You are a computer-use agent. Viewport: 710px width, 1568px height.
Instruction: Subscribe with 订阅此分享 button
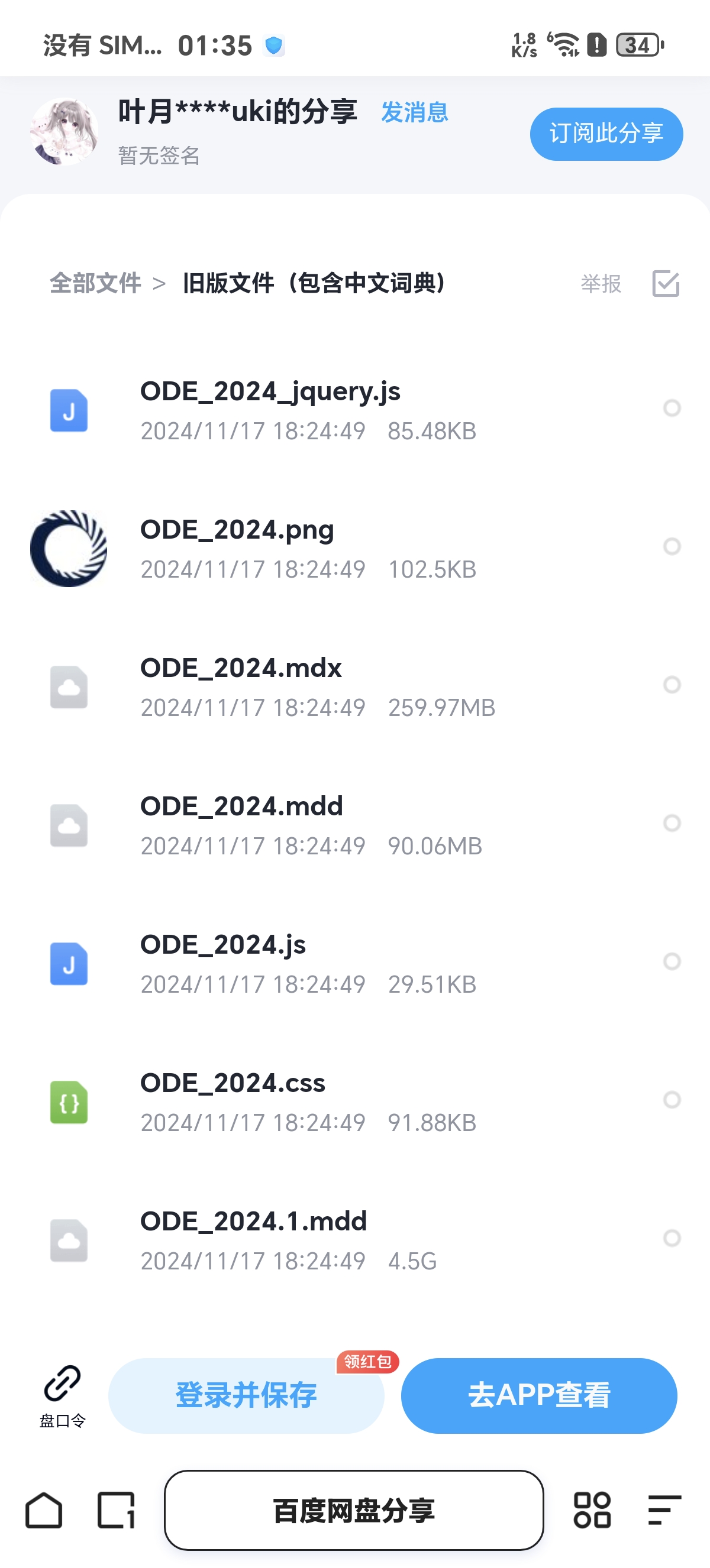coord(606,134)
